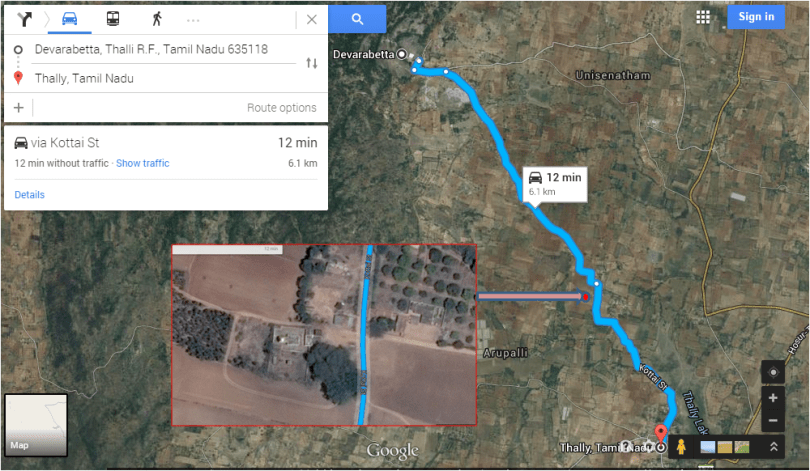Open Route options

click(x=281, y=108)
